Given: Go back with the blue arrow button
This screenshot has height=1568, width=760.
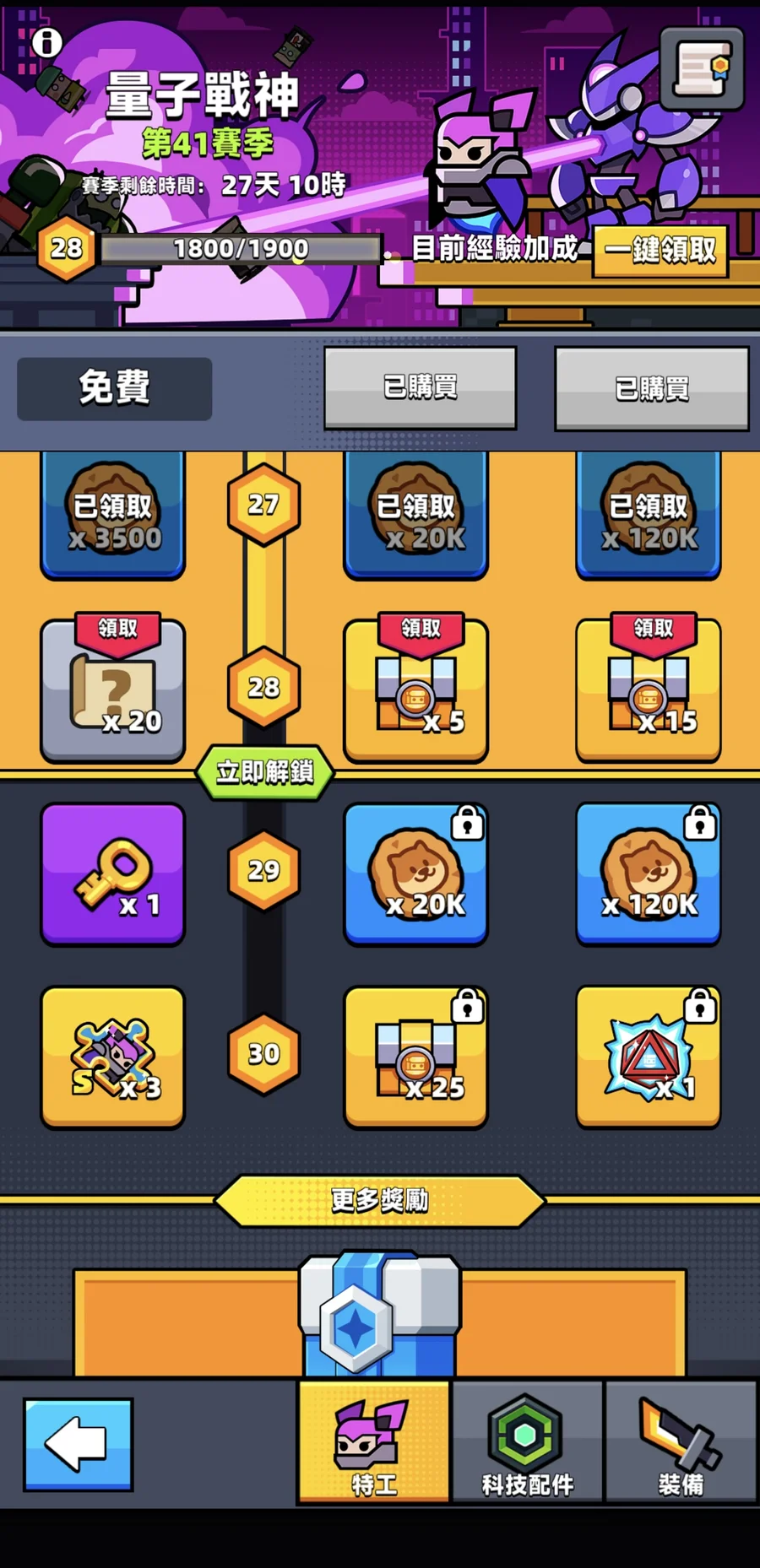Looking at the screenshot, I should (79, 1444).
